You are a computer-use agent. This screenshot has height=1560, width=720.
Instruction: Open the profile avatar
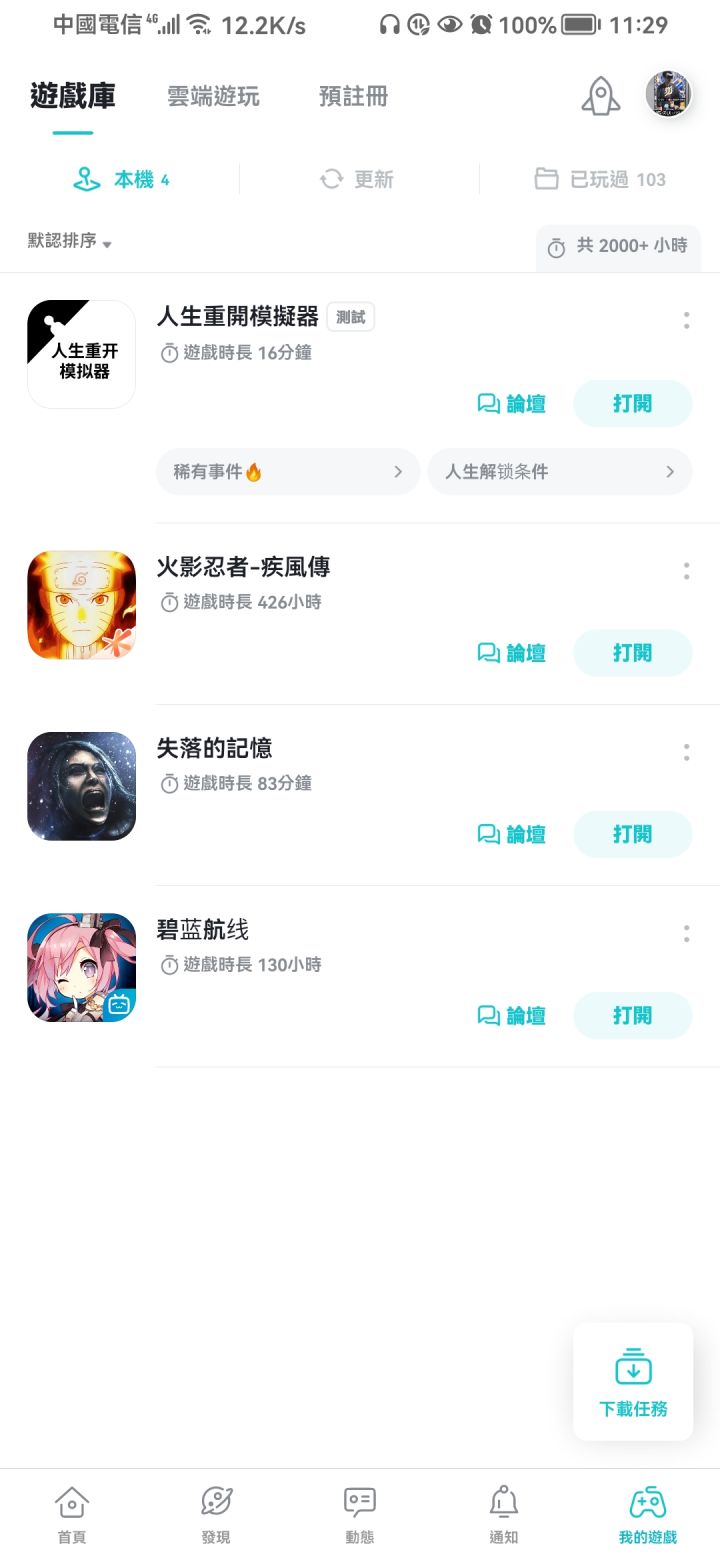[x=668, y=95]
